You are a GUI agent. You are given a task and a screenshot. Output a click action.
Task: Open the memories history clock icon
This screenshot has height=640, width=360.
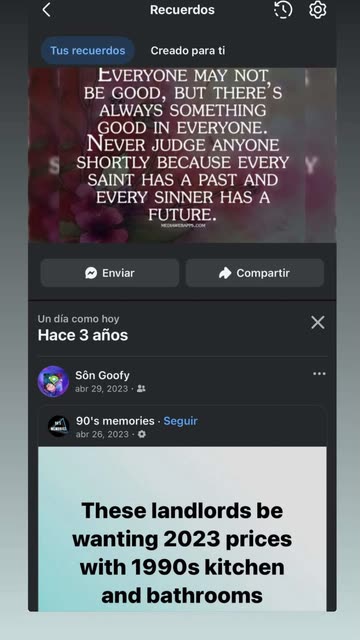tap(283, 9)
